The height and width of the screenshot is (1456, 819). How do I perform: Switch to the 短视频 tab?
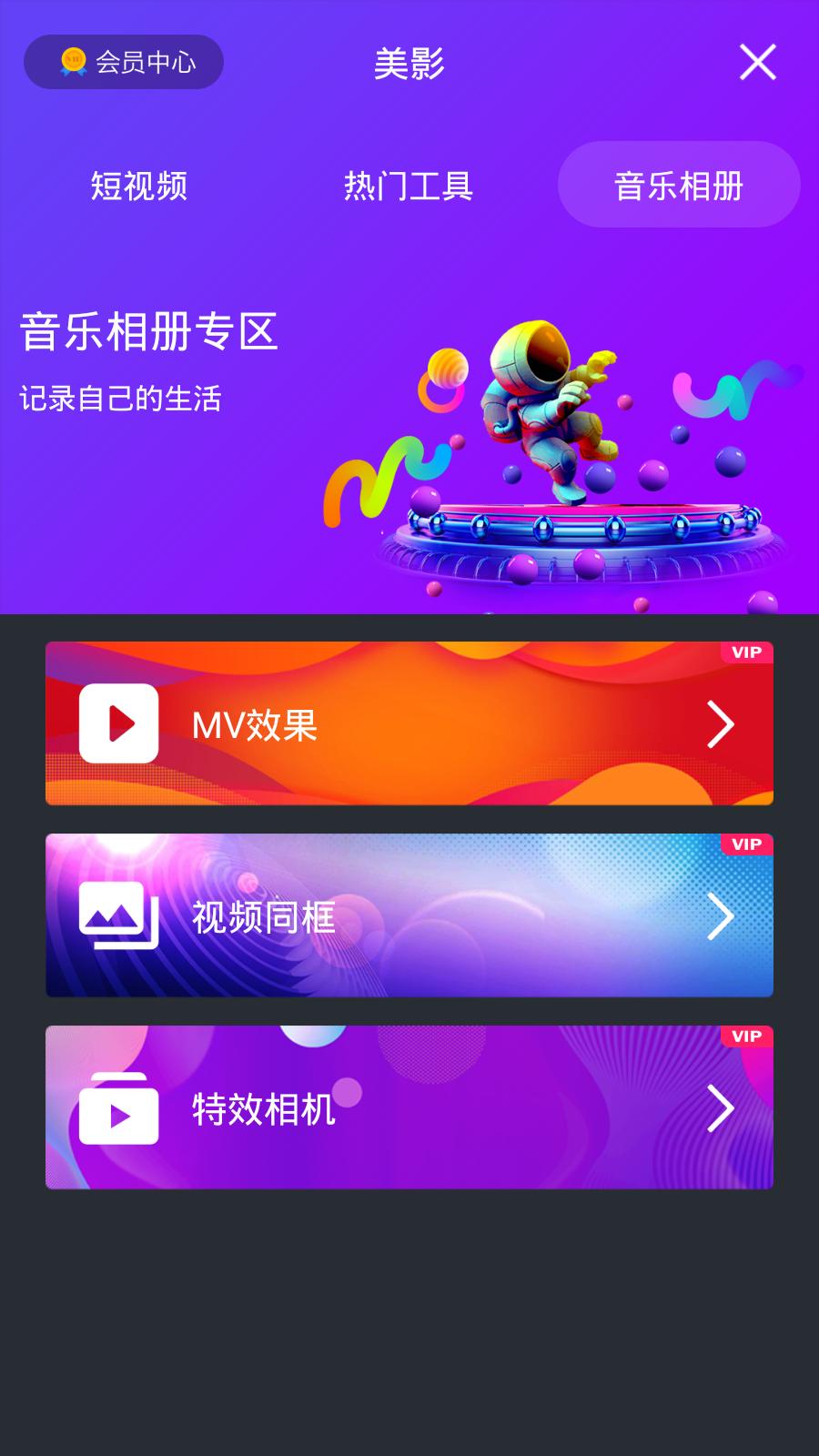(x=138, y=186)
